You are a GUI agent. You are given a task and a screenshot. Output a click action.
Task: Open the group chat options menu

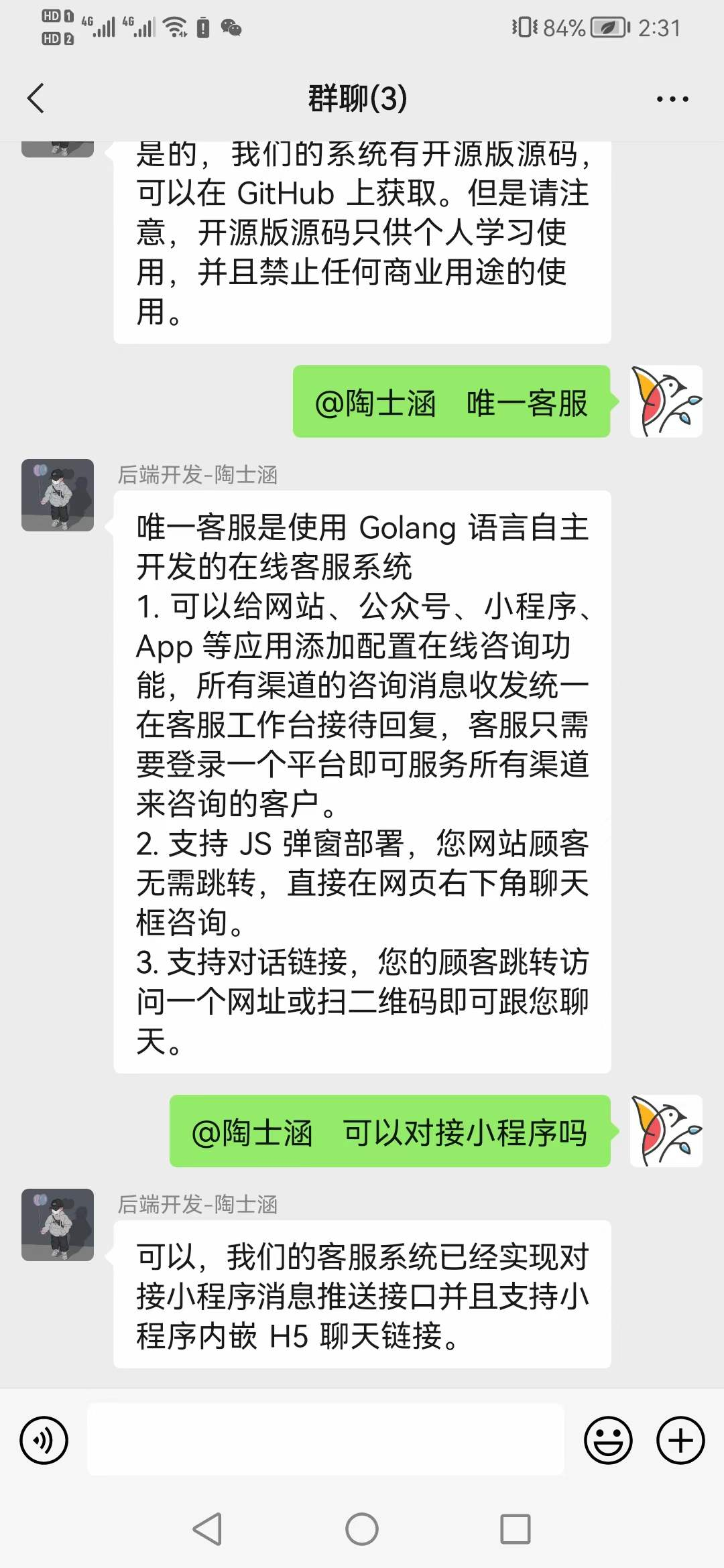(x=672, y=99)
